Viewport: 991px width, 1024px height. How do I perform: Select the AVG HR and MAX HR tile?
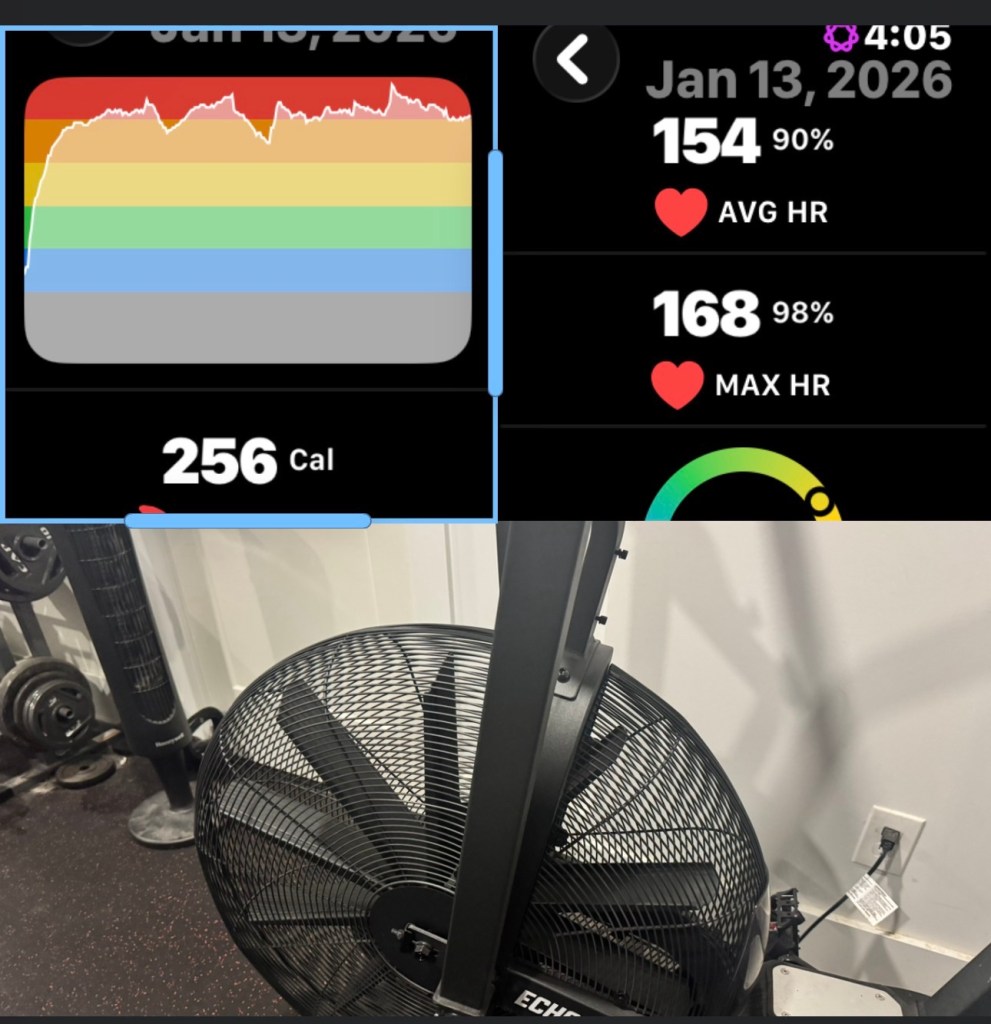tap(744, 272)
